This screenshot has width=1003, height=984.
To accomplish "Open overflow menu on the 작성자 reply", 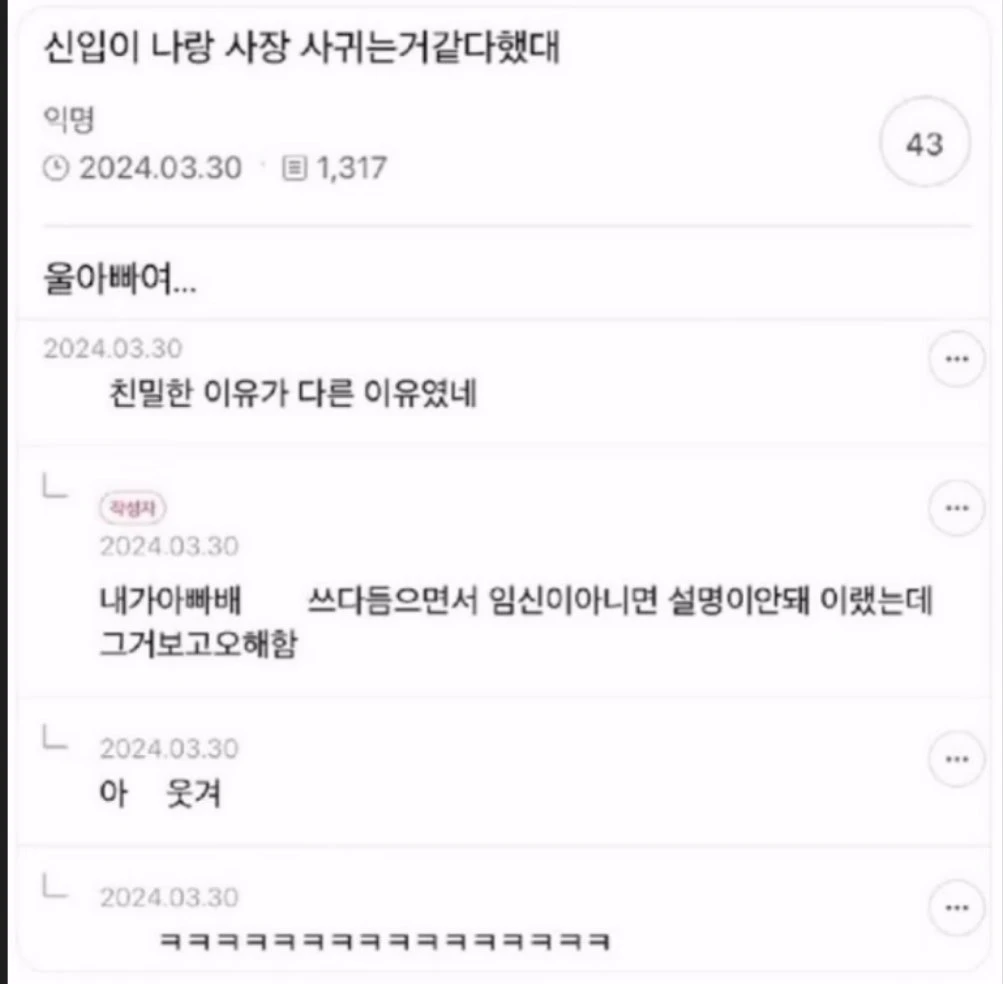I will click(x=957, y=509).
